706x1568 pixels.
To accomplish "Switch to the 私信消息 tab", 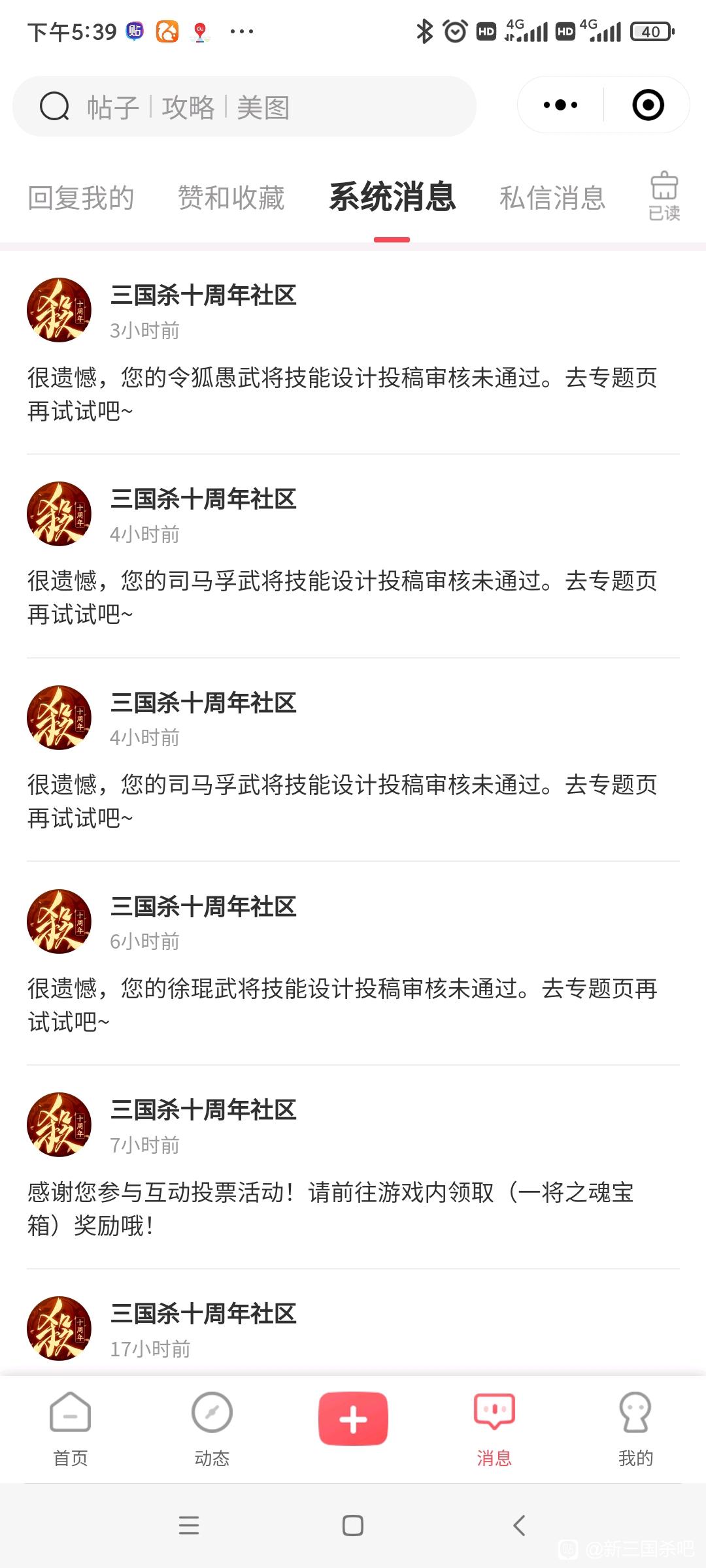I will click(552, 197).
